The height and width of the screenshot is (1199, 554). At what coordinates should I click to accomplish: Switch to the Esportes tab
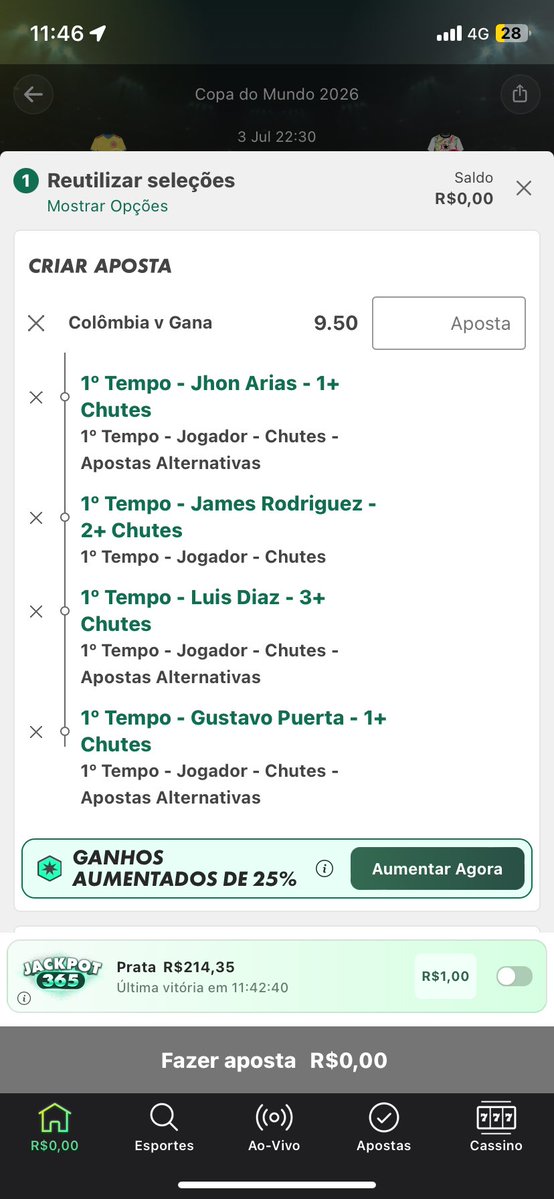tap(164, 1127)
